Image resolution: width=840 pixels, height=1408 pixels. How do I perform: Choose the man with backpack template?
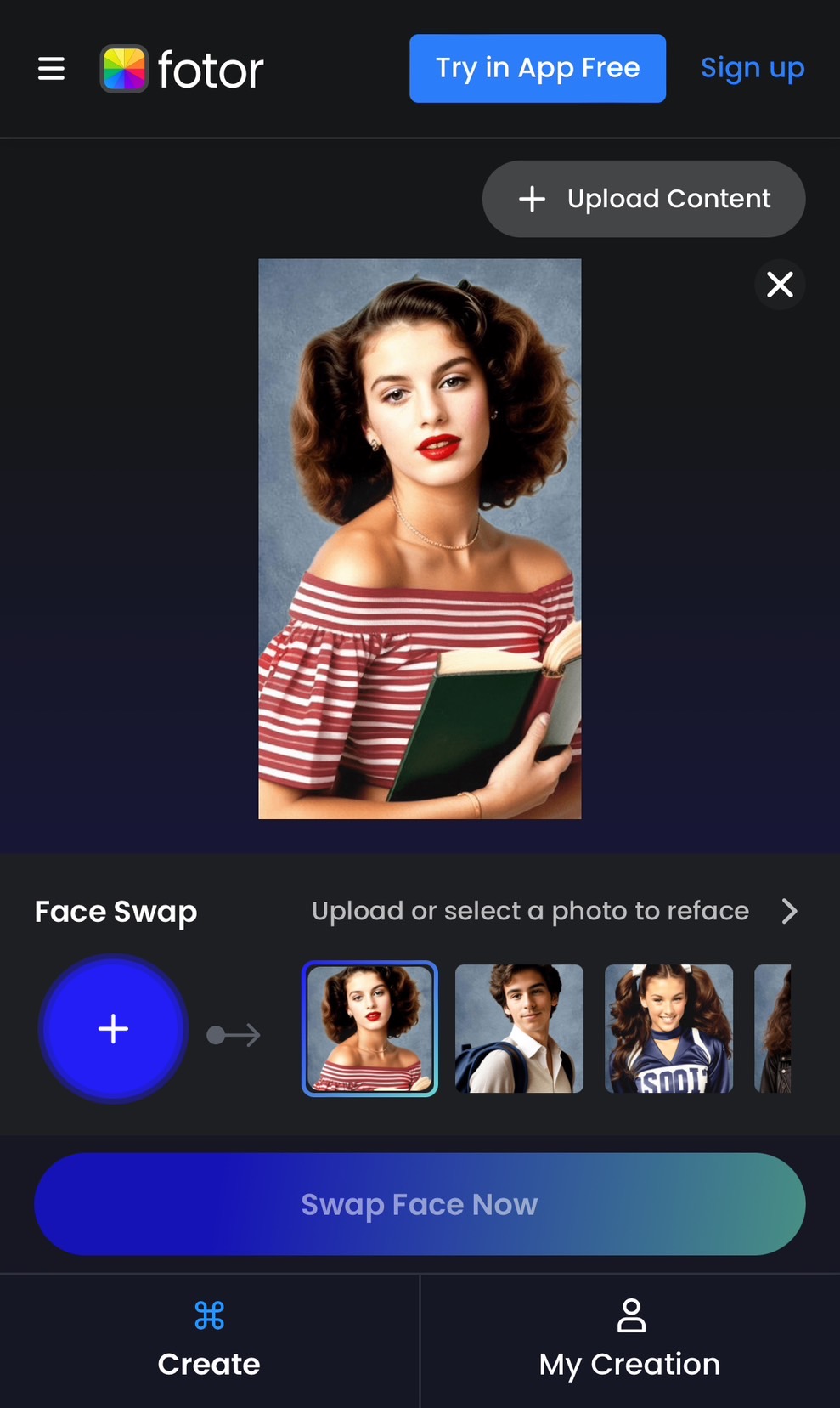coord(519,1028)
